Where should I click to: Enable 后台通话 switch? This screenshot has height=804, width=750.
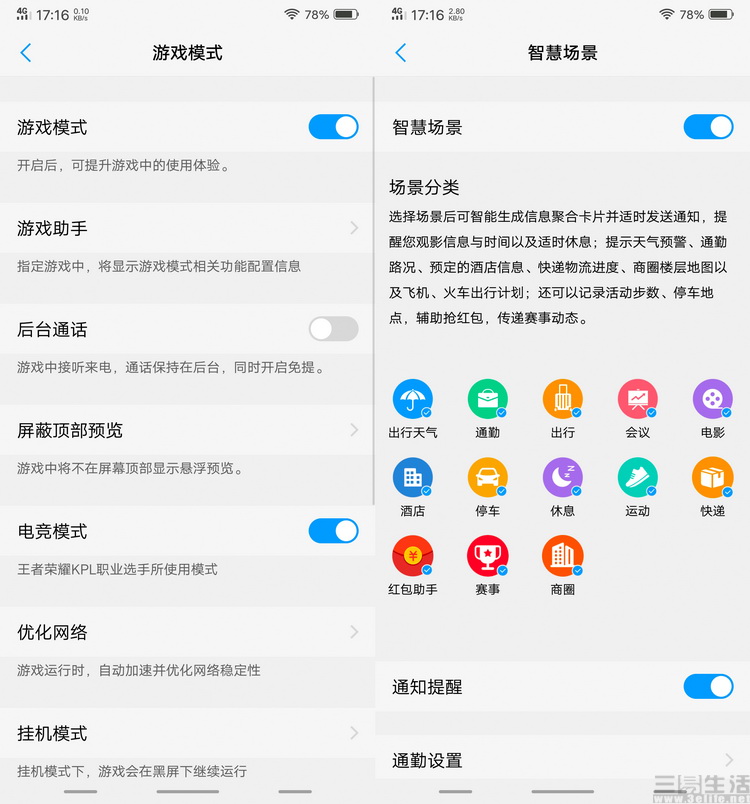pyautogui.click(x=333, y=329)
